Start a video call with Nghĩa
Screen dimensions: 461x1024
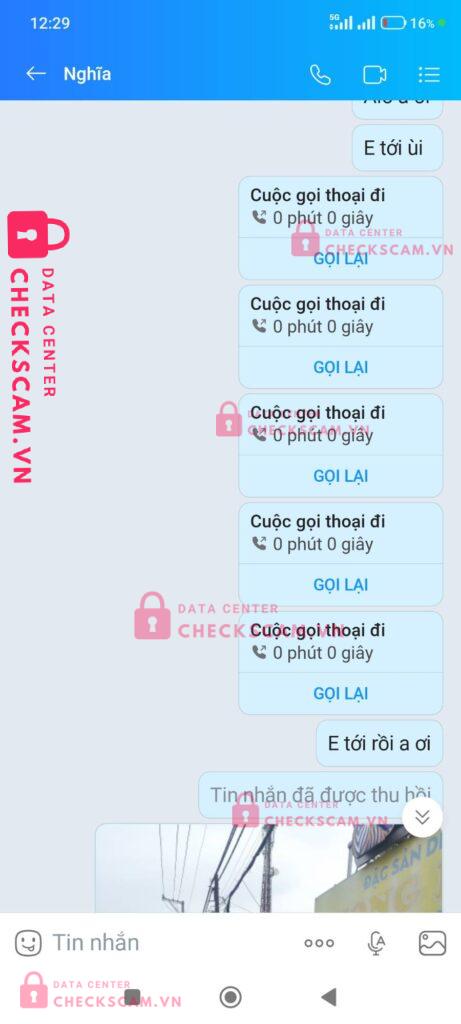[x=375, y=74]
